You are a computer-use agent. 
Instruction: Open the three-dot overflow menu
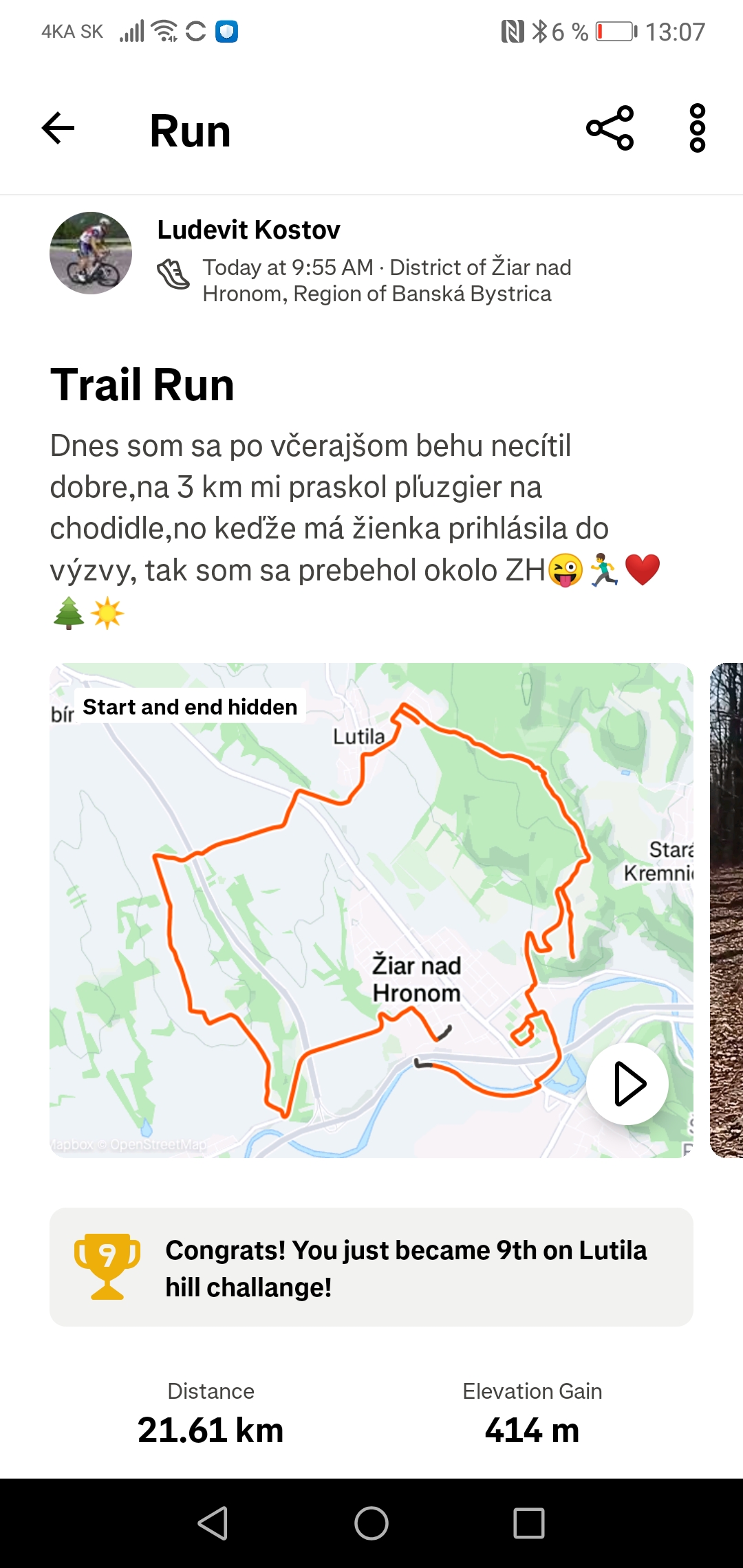point(697,128)
